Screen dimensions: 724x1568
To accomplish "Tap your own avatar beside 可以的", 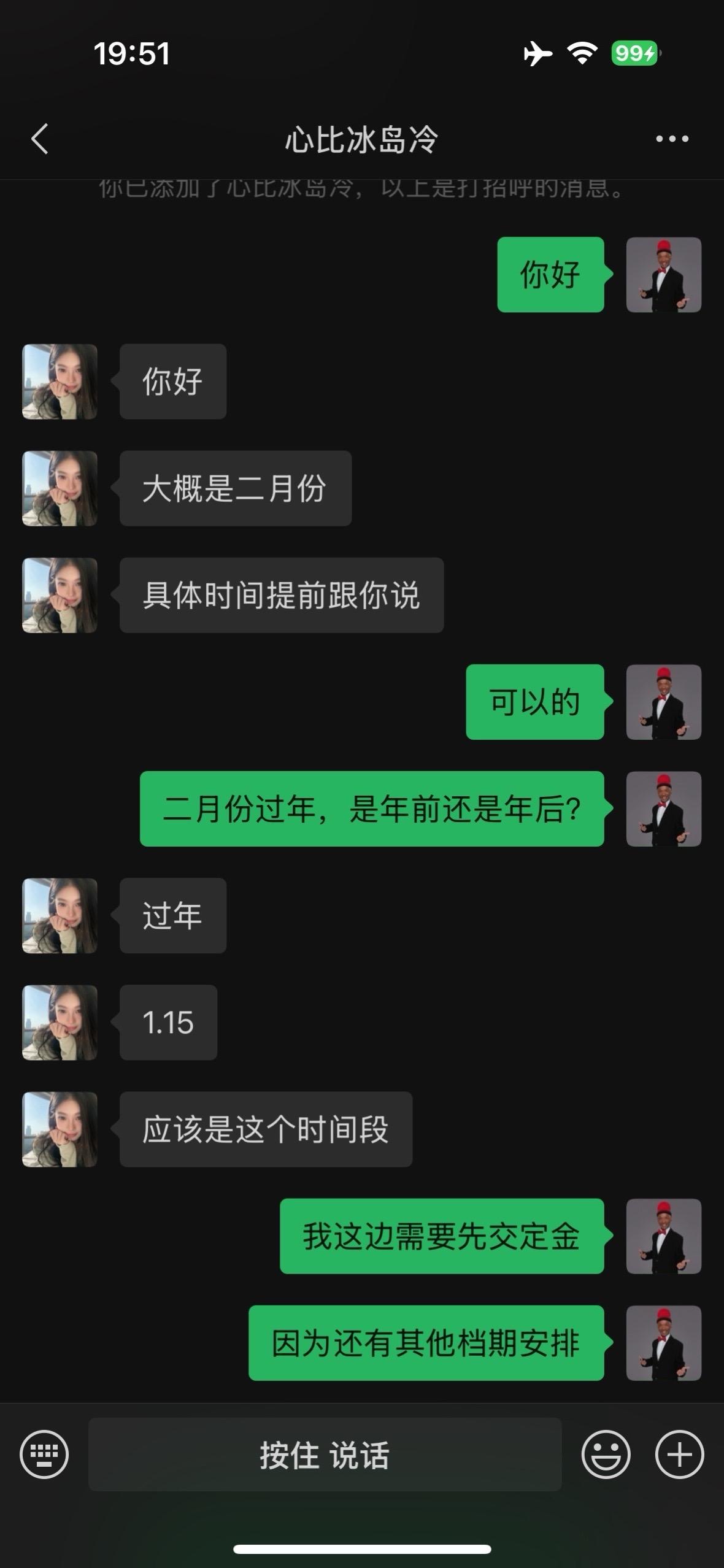I will [664, 702].
